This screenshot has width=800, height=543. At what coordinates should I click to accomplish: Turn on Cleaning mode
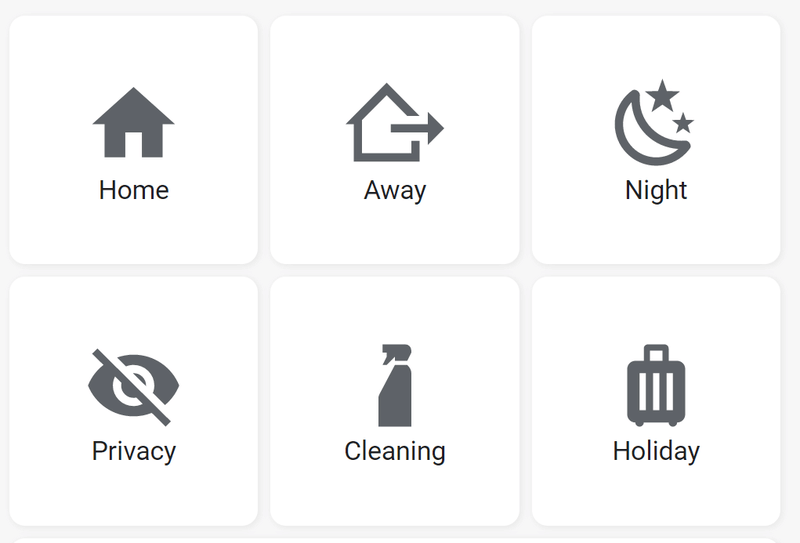pos(394,401)
